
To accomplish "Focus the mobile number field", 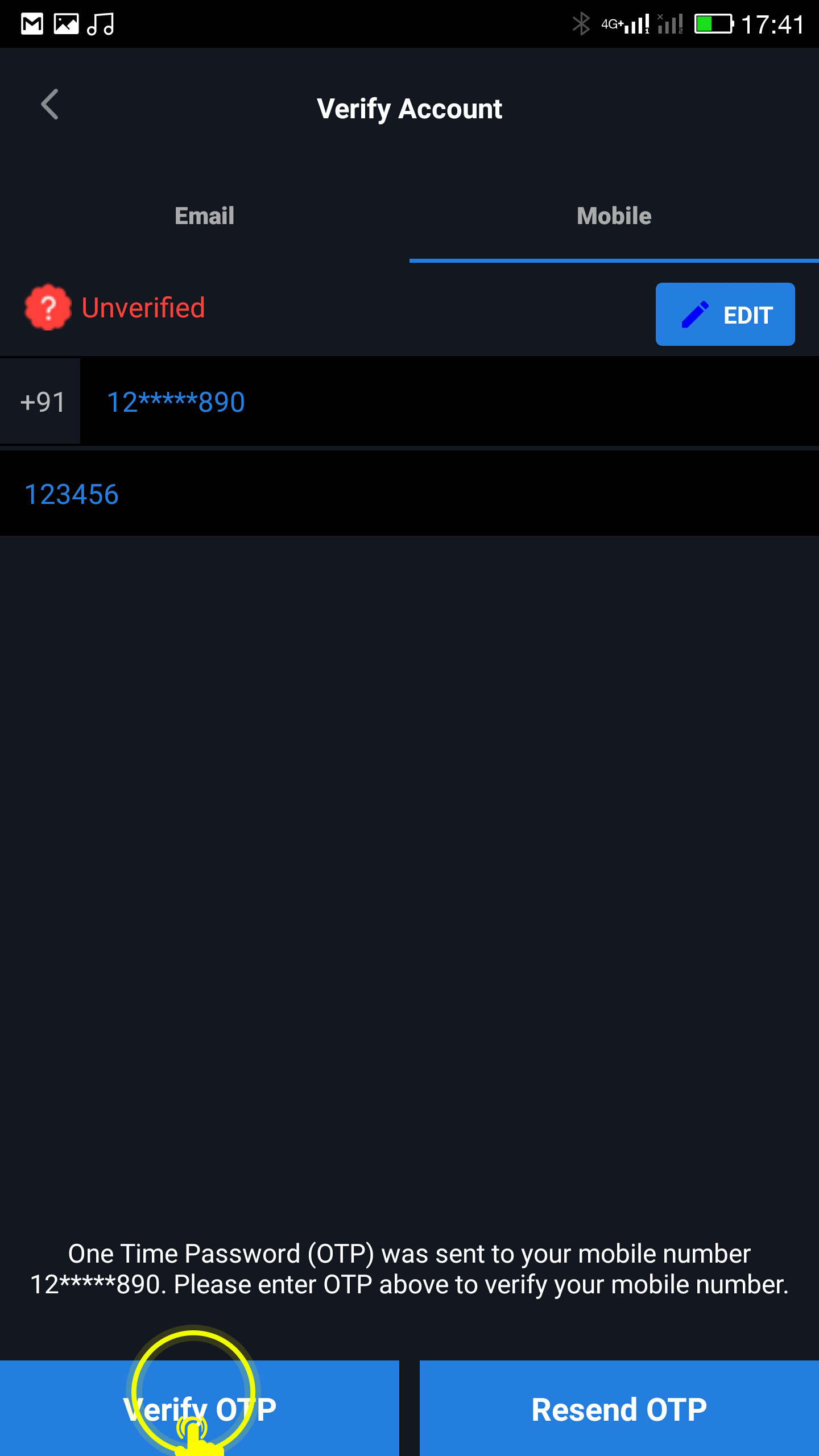I will pyautogui.click(x=449, y=402).
